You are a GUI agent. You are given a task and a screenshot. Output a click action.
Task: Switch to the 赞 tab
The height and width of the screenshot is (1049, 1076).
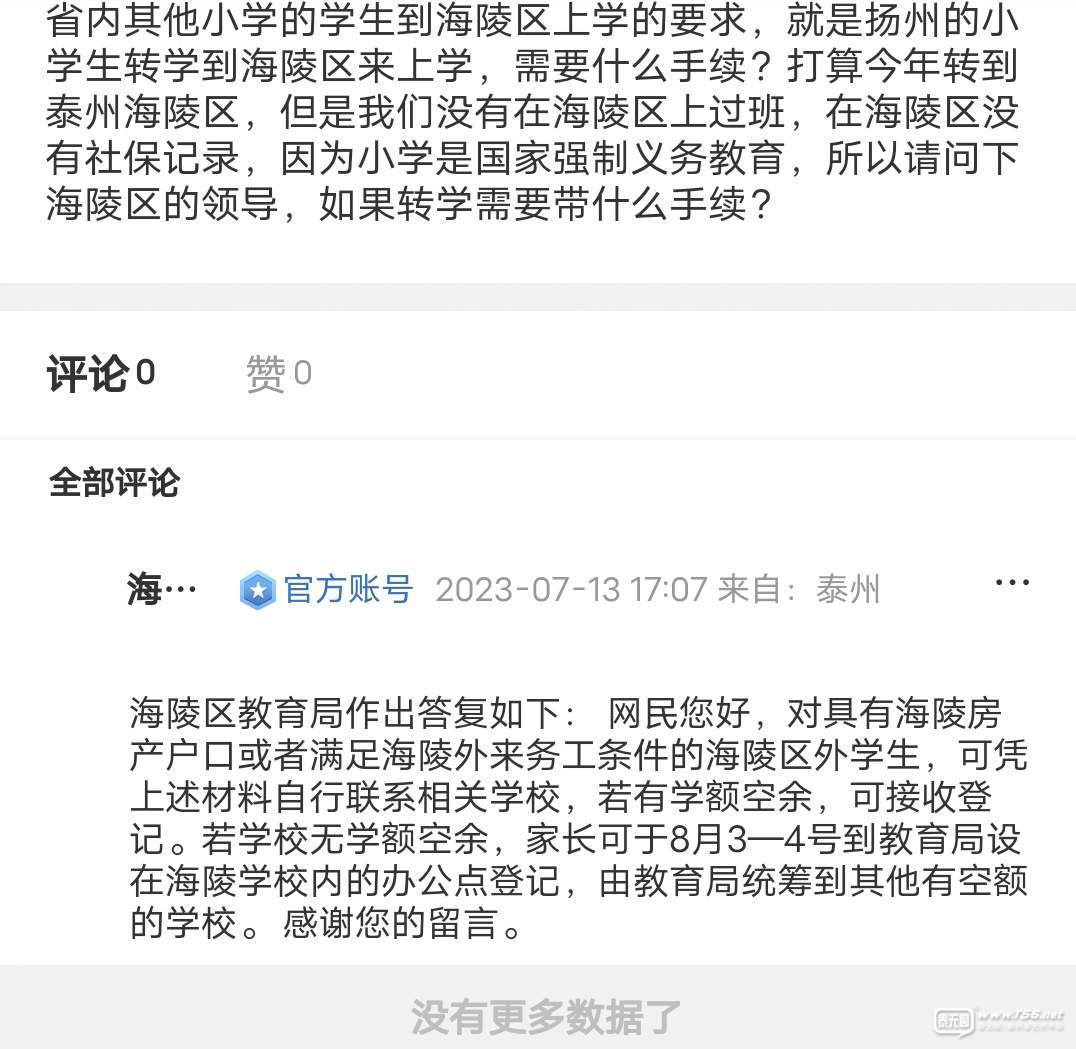278,375
